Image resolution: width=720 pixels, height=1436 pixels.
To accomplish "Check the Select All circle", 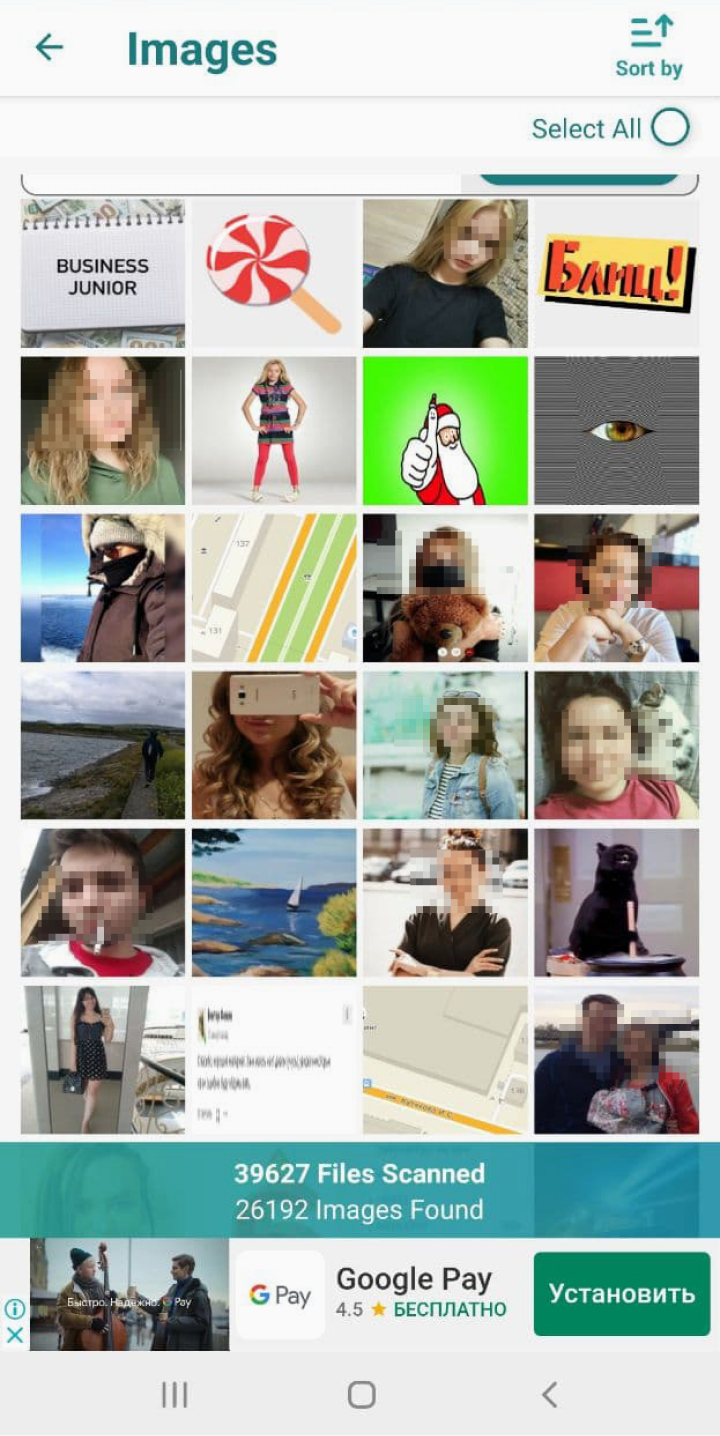I will [x=670, y=128].
